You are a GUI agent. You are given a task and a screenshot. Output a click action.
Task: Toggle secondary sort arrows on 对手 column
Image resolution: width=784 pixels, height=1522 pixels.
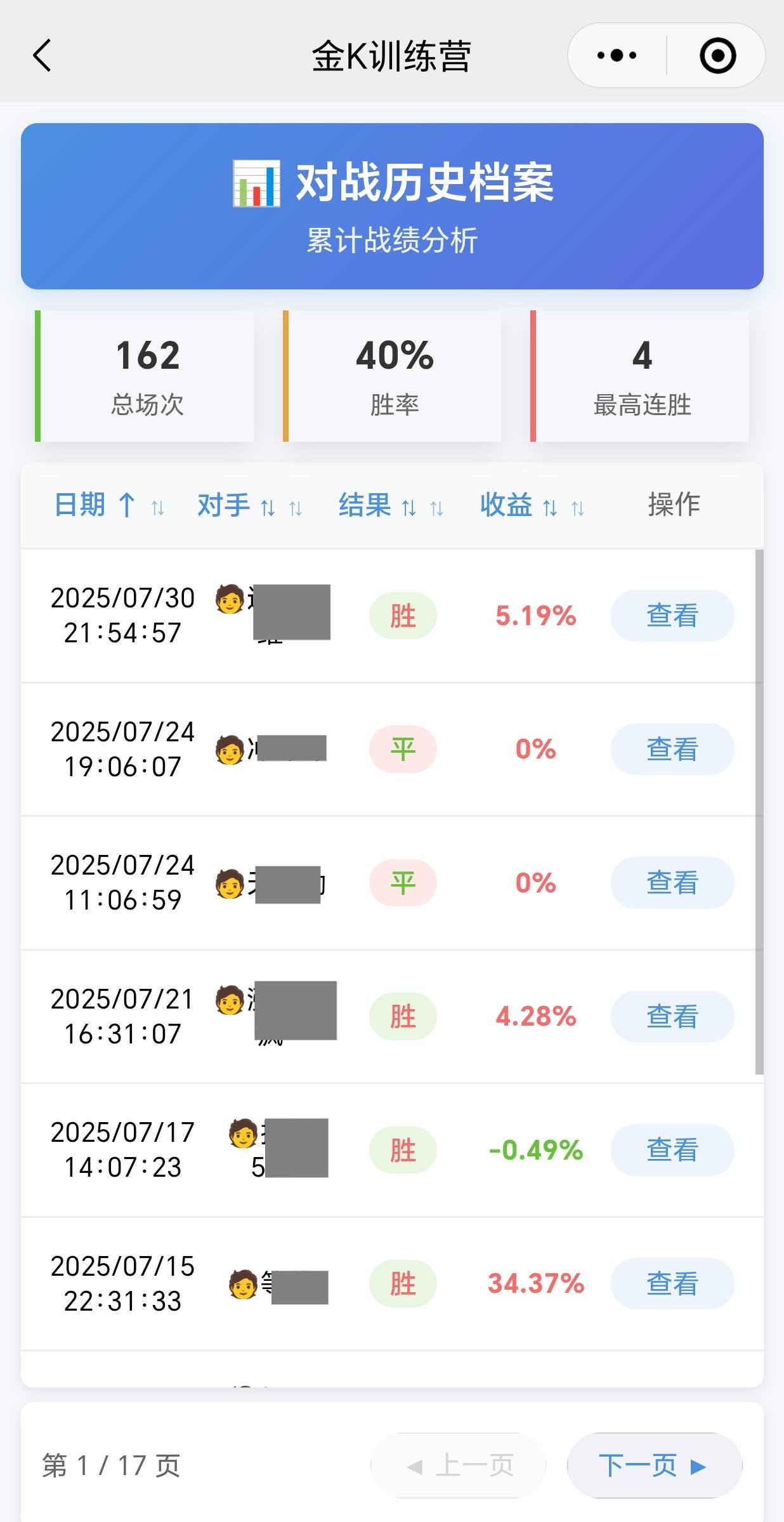pyautogui.click(x=296, y=508)
